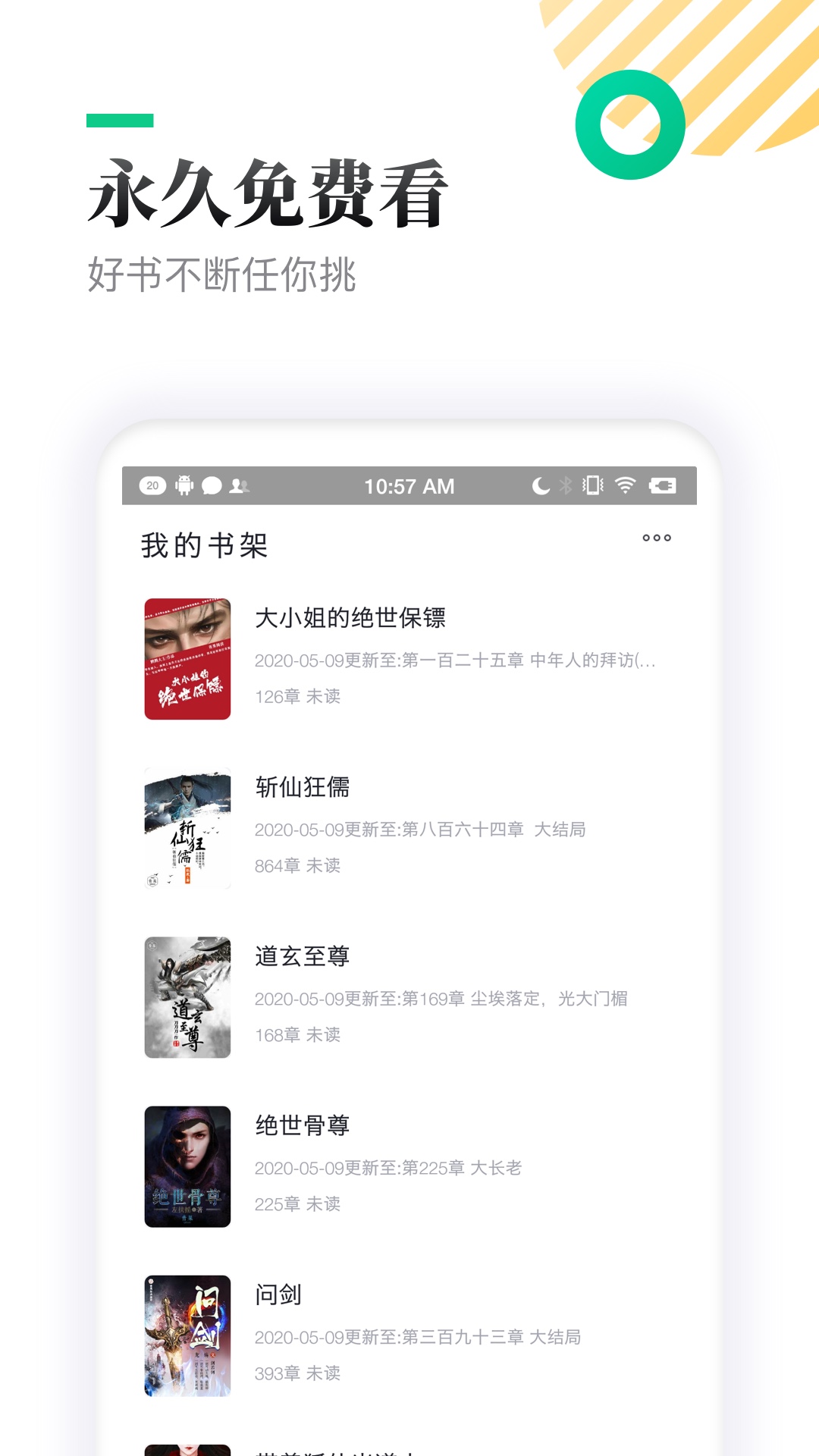Select the Wi-Fi icon in the status bar

pyautogui.click(x=623, y=486)
